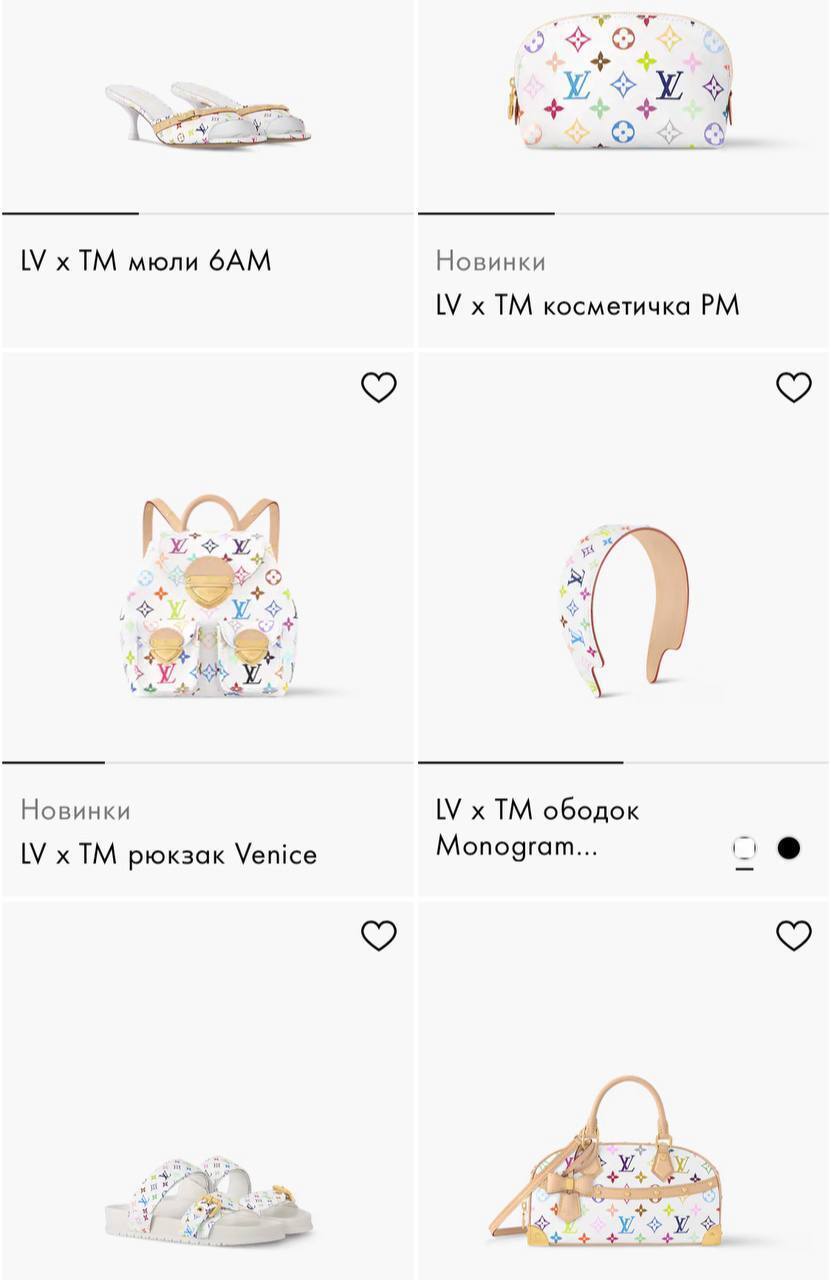View the monogram headband product image
This screenshot has height=1280, width=831.
[x=620, y=600]
